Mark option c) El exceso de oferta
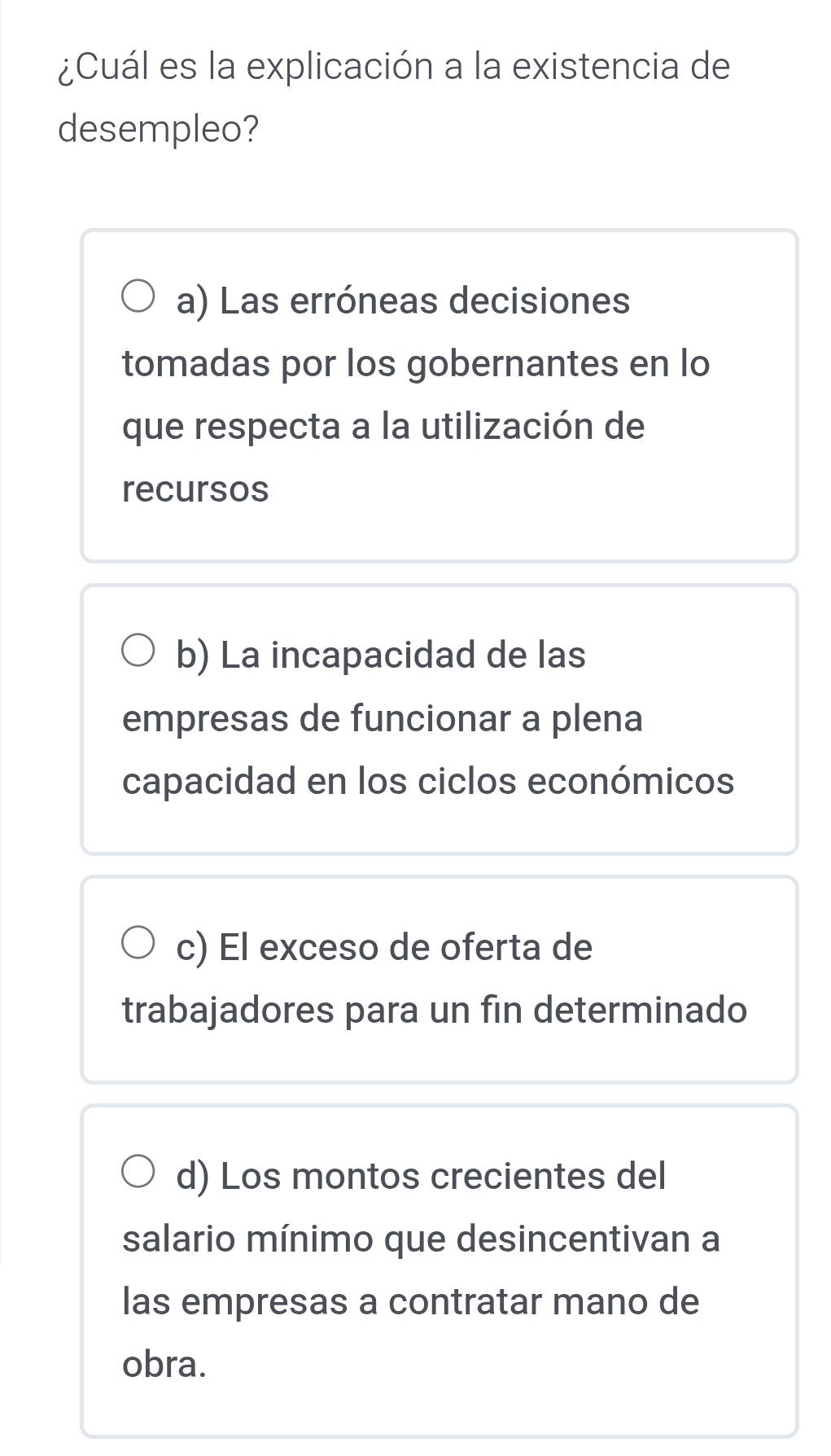 (x=138, y=945)
